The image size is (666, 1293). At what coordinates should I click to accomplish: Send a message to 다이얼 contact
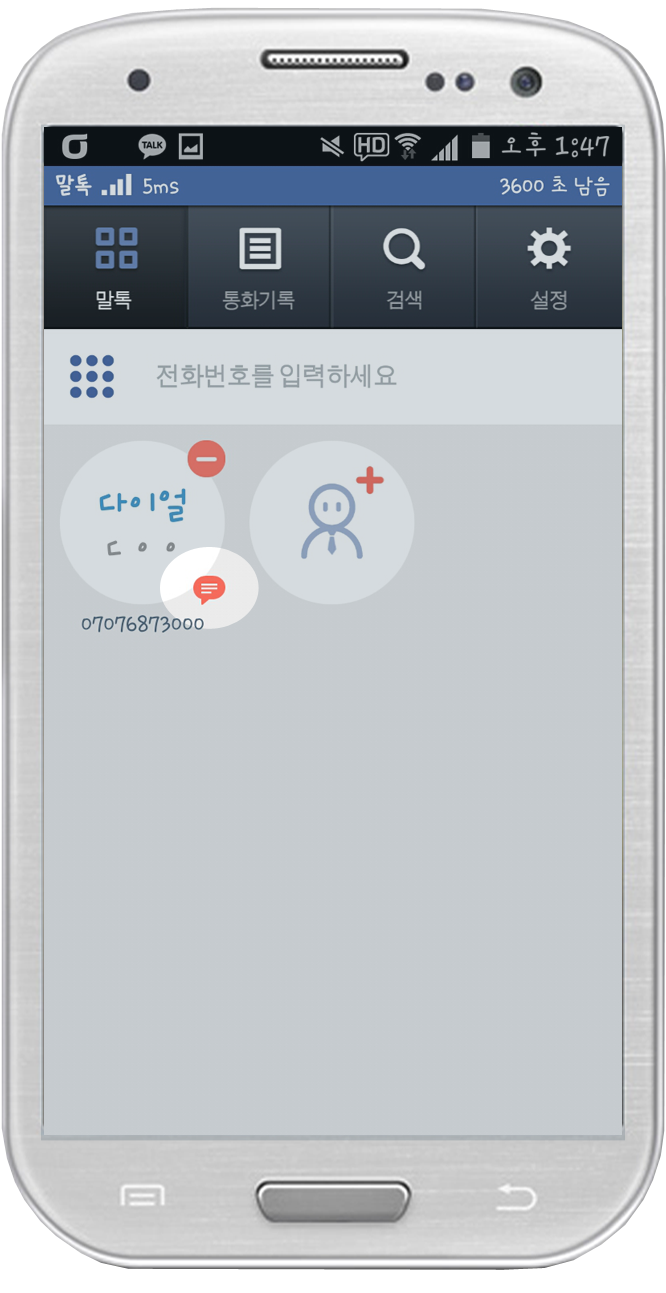tap(209, 589)
